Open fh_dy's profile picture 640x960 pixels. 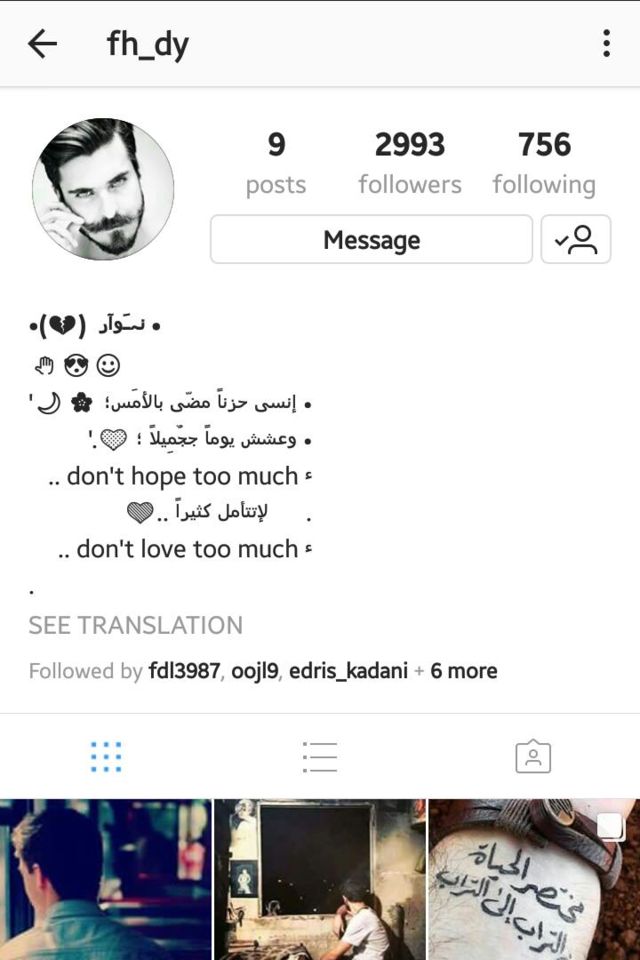tap(103, 190)
